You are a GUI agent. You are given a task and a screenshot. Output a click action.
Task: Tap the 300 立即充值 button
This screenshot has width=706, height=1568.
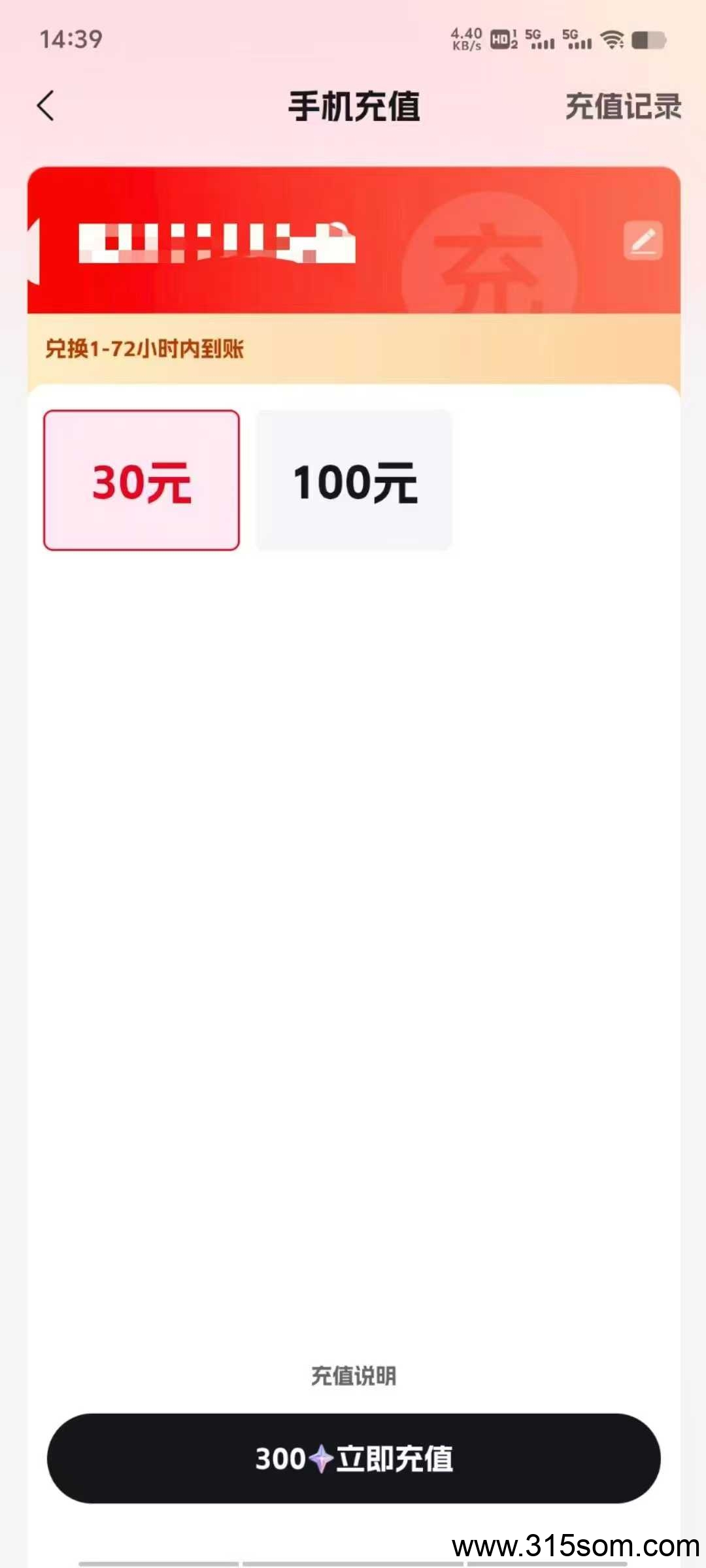[354, 1458]
